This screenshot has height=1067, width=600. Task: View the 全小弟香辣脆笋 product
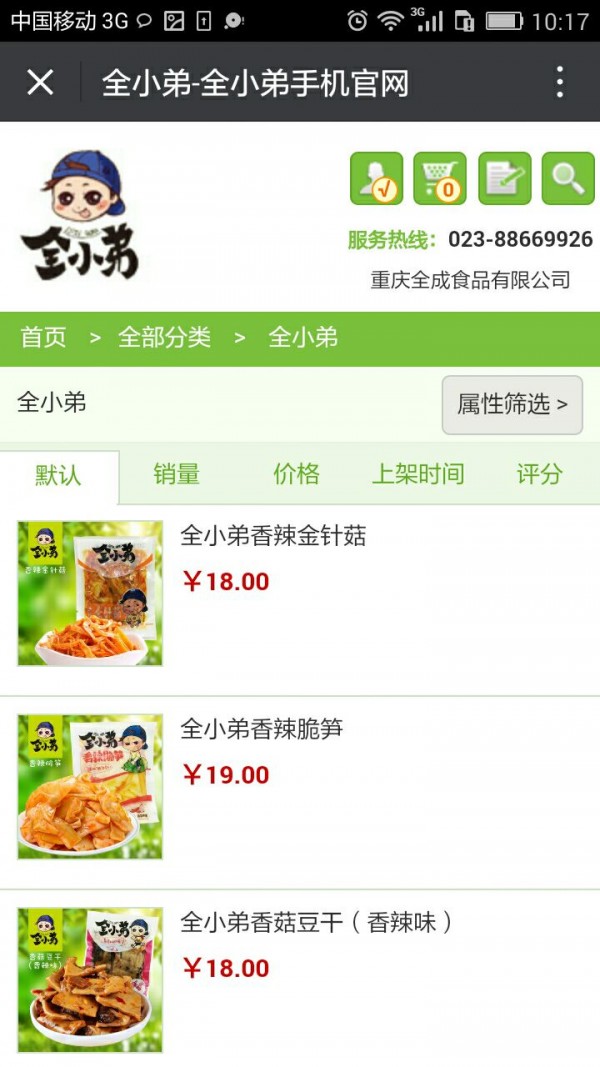[x=261, y=729]
